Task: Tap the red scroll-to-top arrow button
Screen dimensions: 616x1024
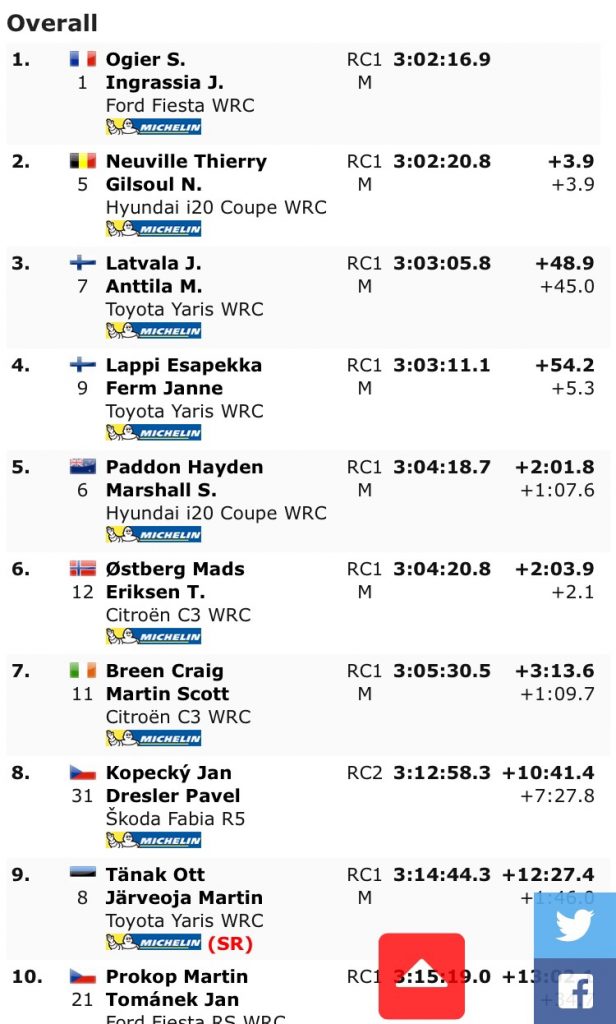Action: coord(421,976)
